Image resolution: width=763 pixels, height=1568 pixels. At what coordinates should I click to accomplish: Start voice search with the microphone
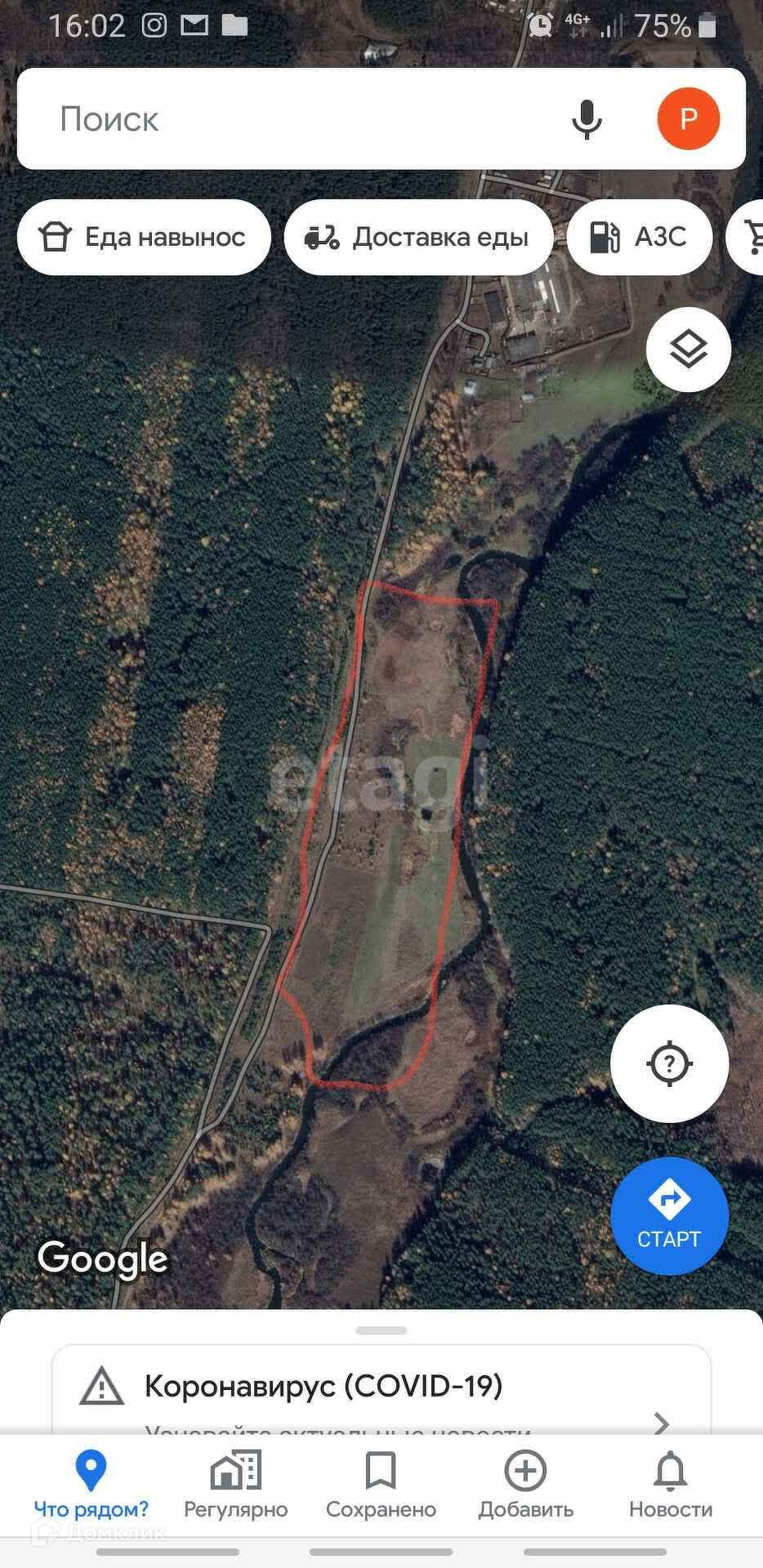pos(587,119)
